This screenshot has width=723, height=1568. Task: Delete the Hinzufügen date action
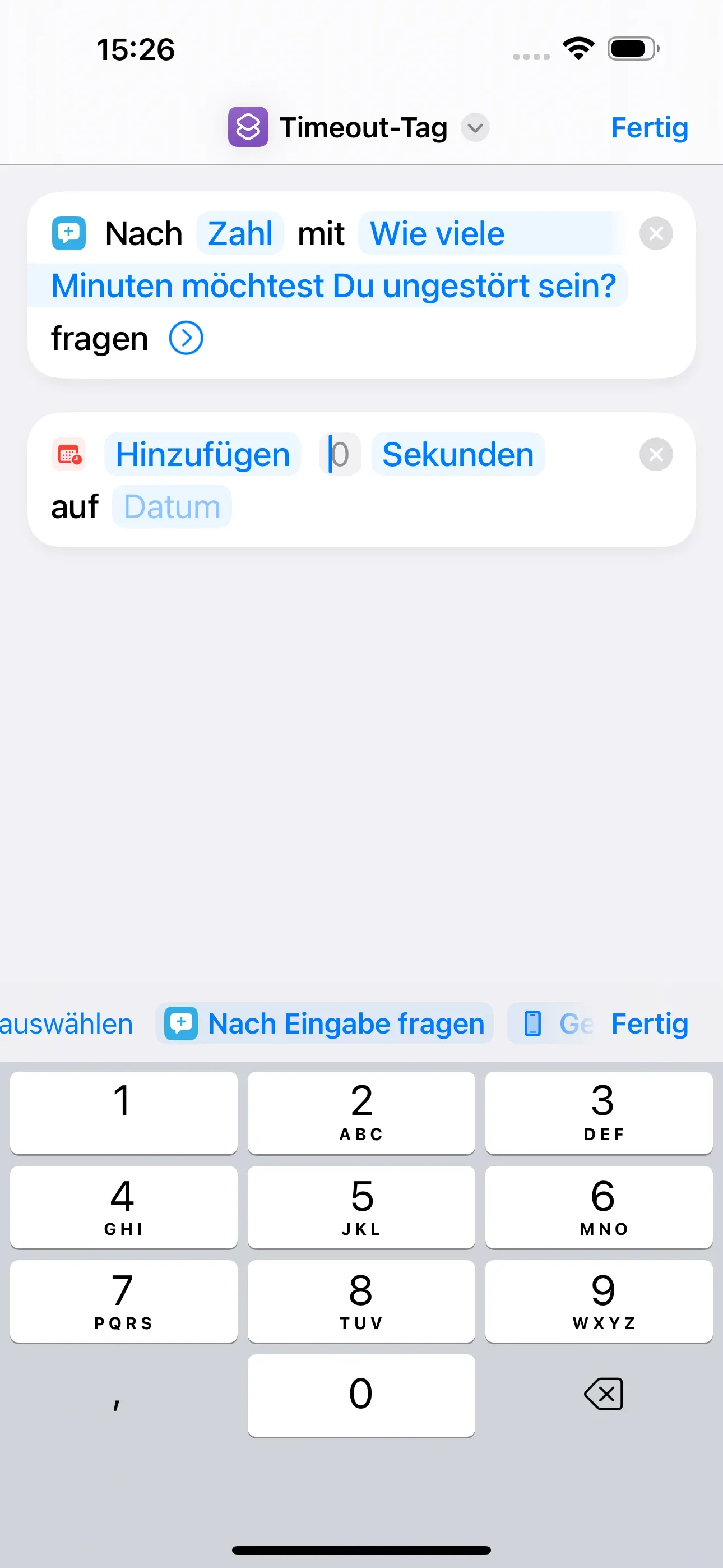pos(655,454)
